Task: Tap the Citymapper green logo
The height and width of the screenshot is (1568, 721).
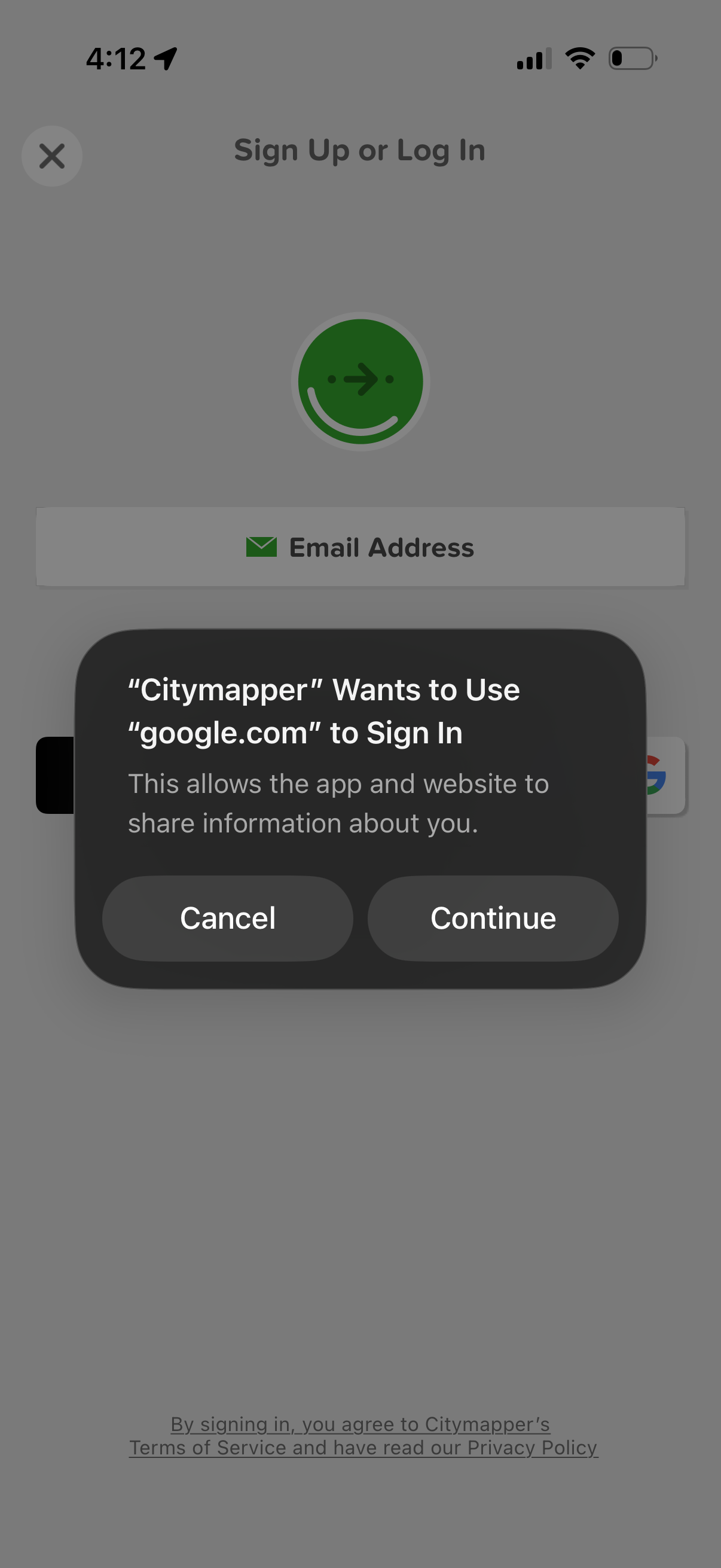Action: pos(360,379)
